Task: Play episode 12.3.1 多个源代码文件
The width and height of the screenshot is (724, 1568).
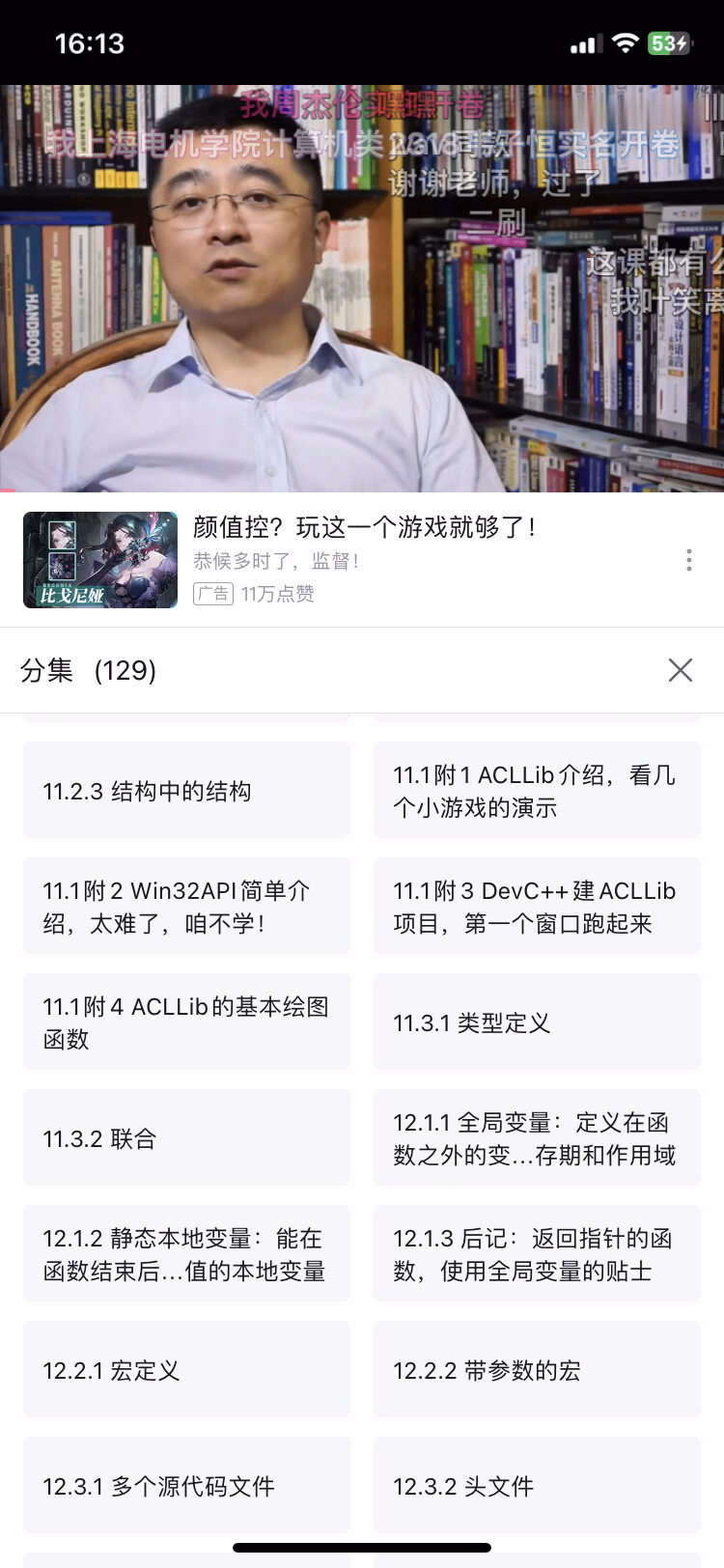Action: click(186, 1485)
